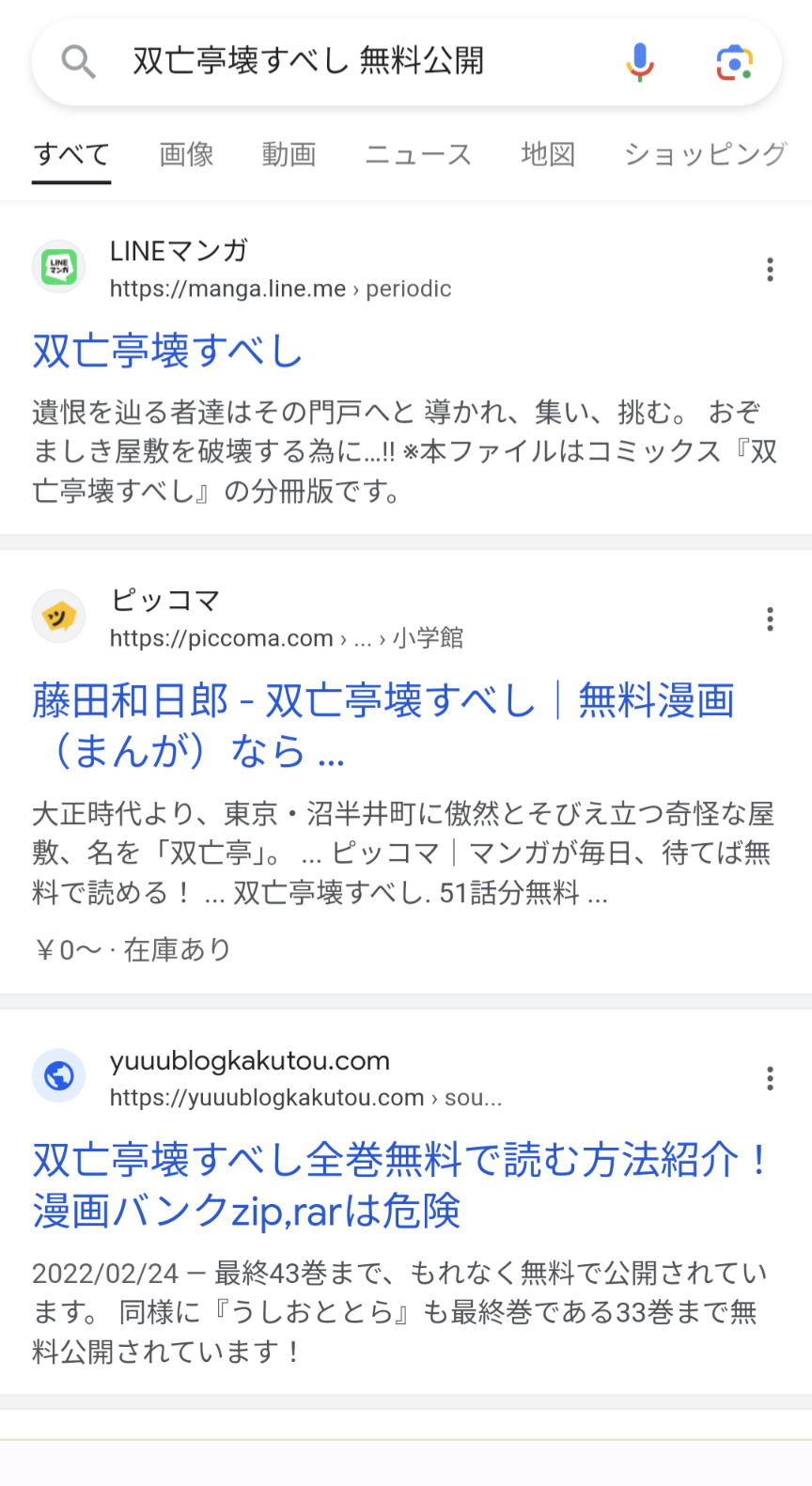812x1486 pixels.
Task: Switch to the ショッピング tab
Action: pos(705,154)
